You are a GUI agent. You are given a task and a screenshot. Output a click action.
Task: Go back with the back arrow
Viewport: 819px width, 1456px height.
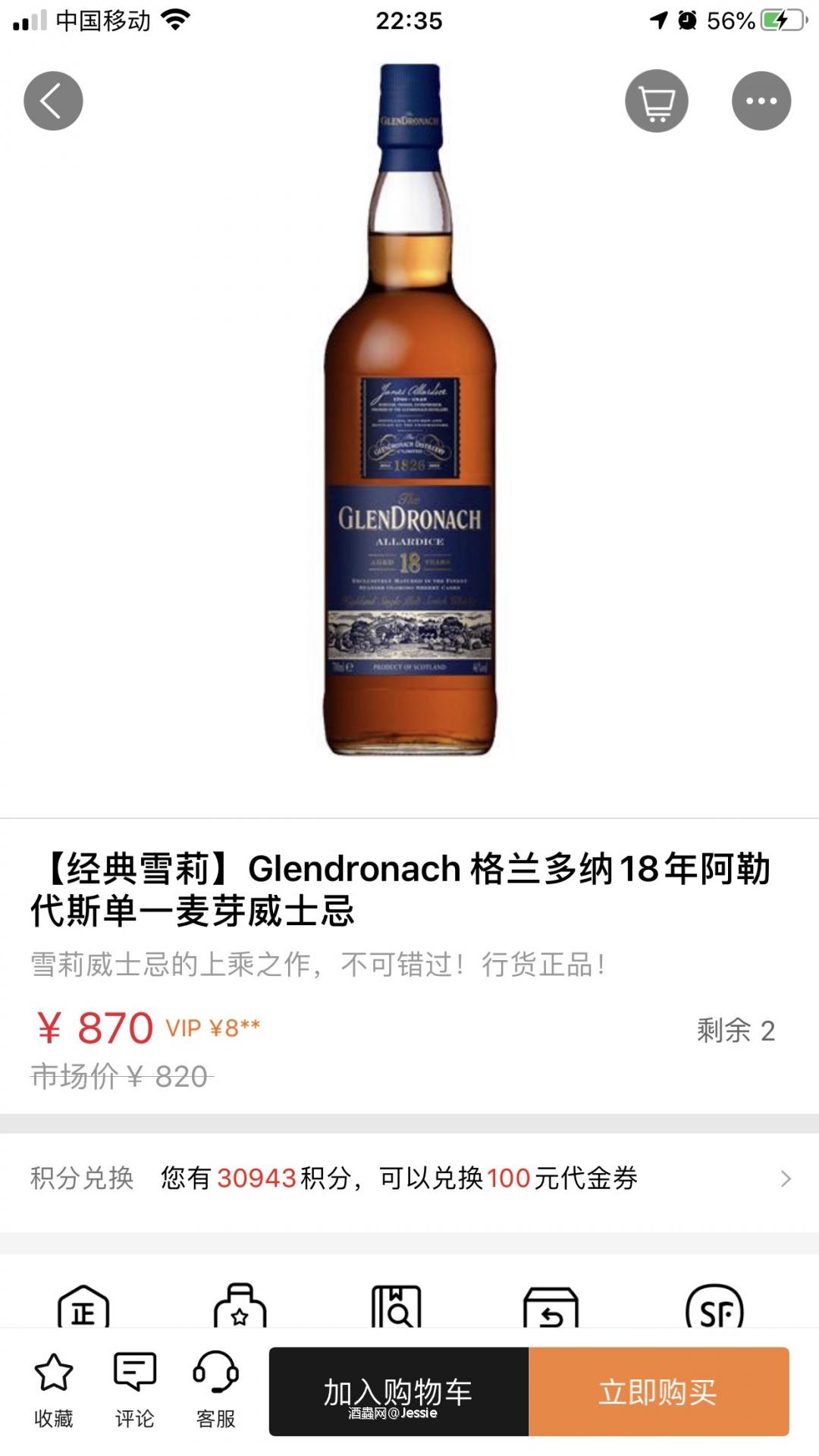coord(53,100)
